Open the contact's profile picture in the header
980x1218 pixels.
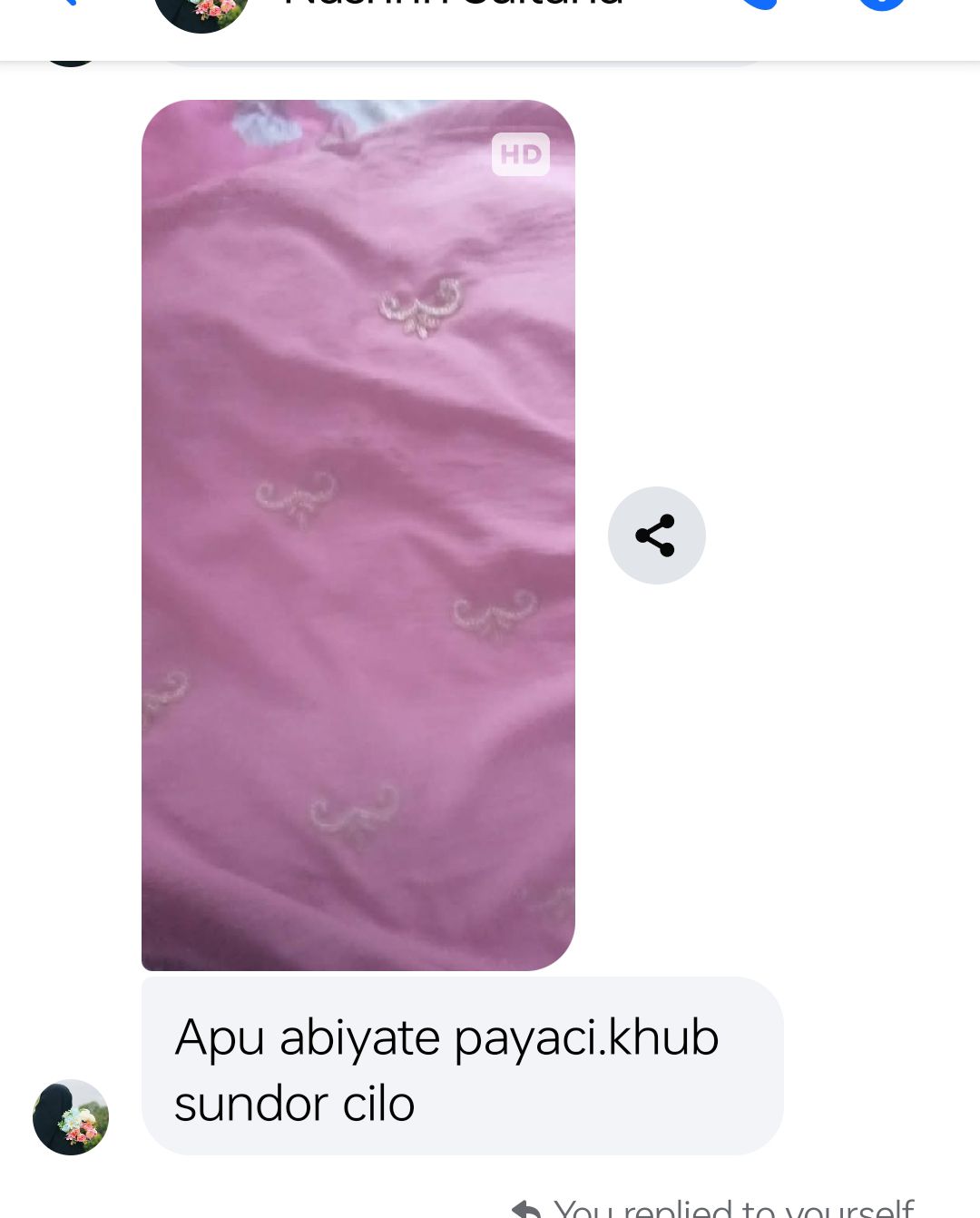tap(201, 13)
